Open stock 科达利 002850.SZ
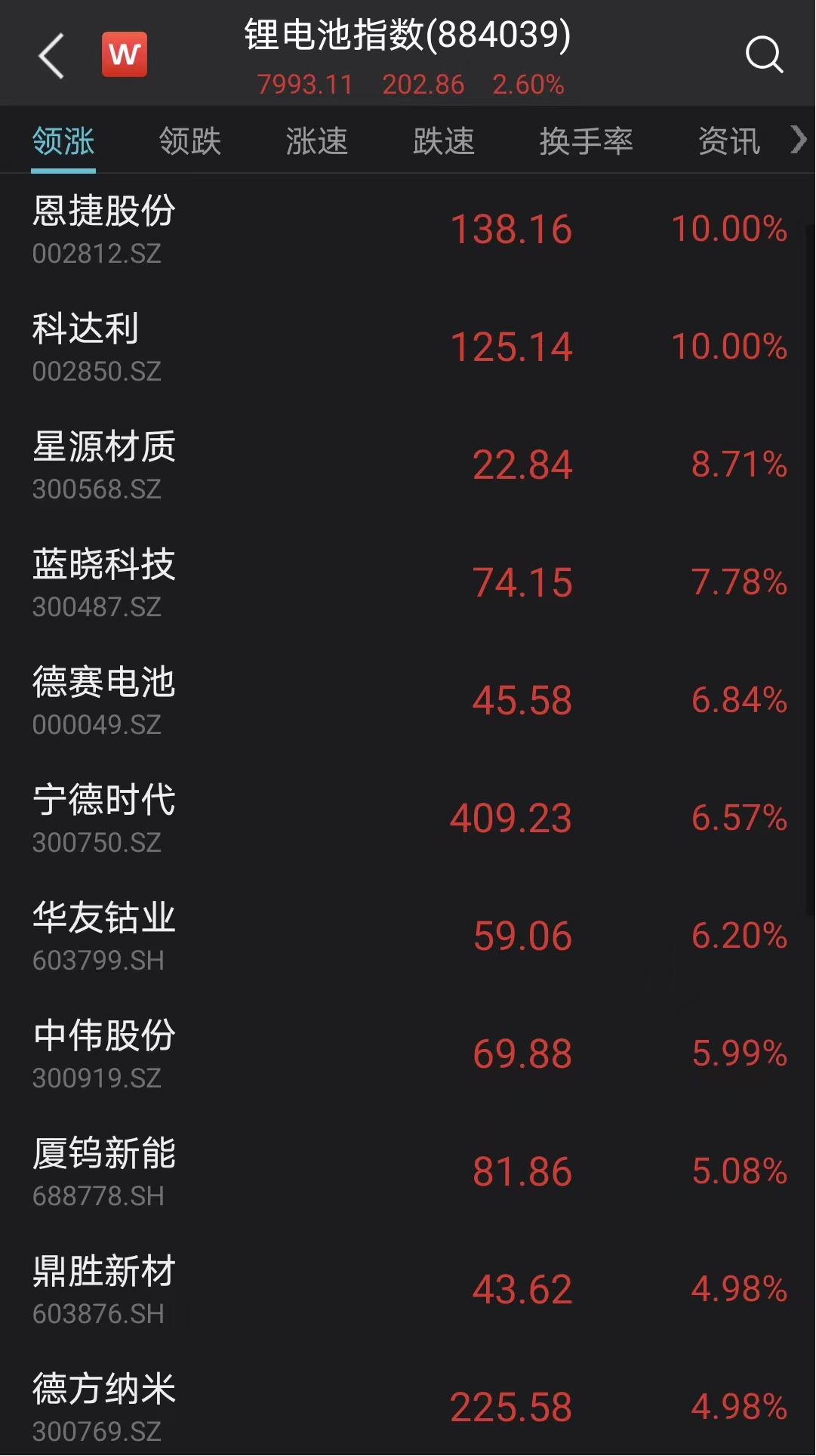This screenshot has width=816, height=1456. [x=408, y=348]
